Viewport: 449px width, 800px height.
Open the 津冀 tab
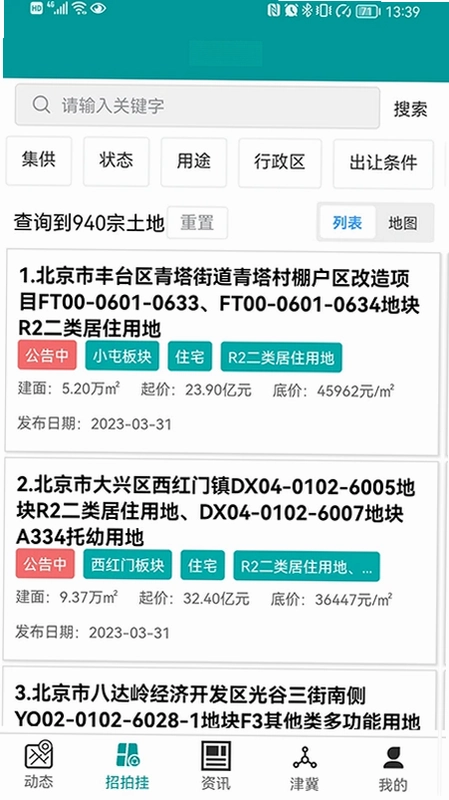(305, 766)
